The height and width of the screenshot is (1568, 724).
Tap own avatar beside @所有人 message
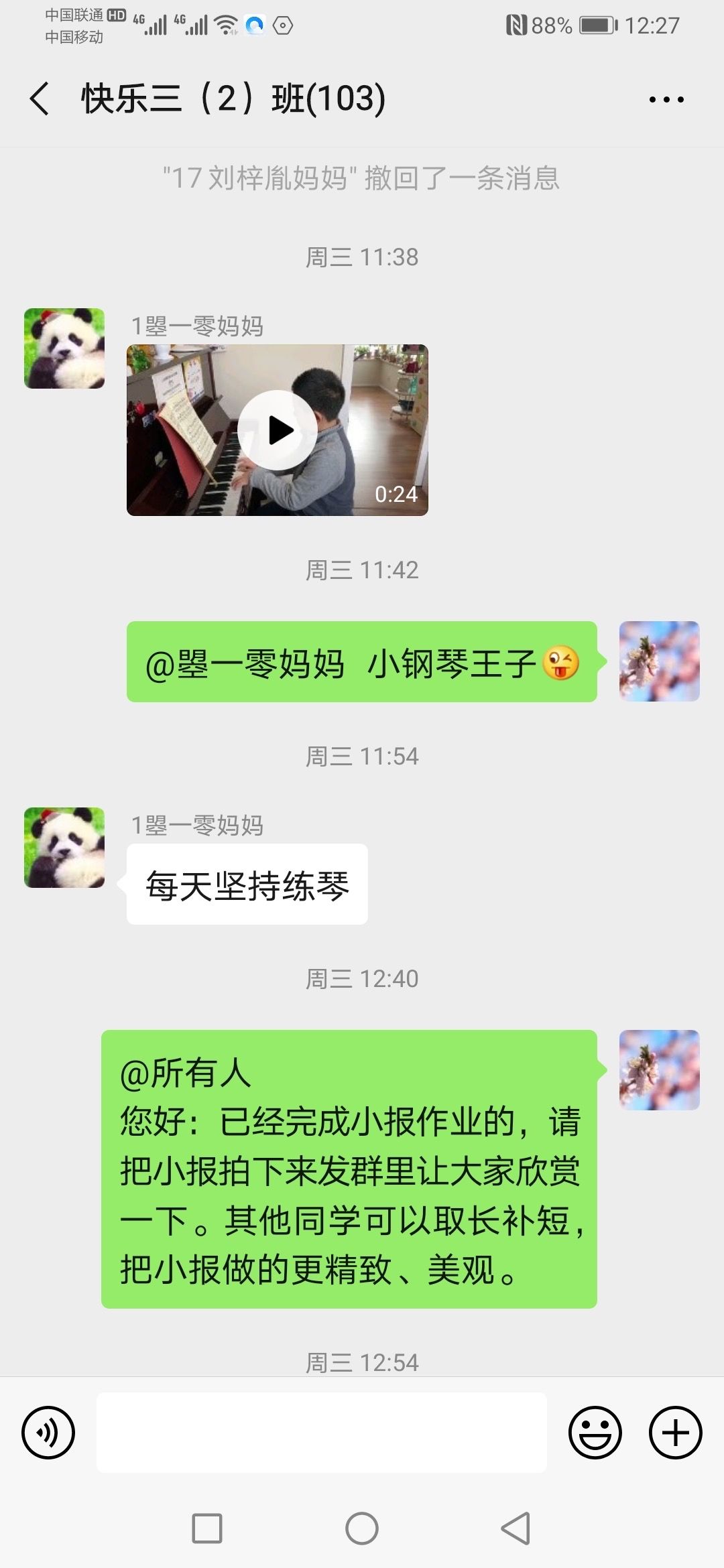click(660, 1070)
